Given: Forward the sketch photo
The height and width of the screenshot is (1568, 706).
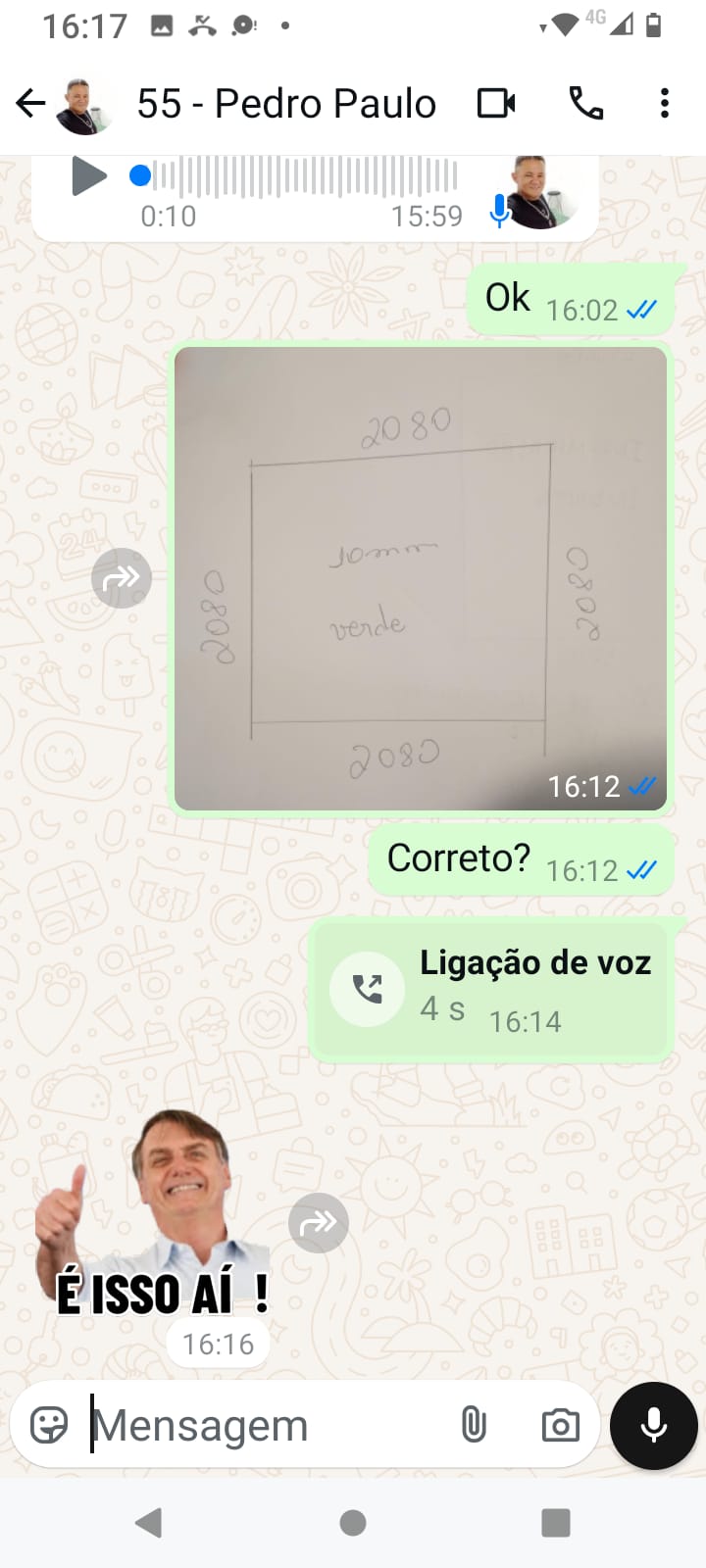Looking at the screenshot, I should pyautogui.click(x=122, y=578).
